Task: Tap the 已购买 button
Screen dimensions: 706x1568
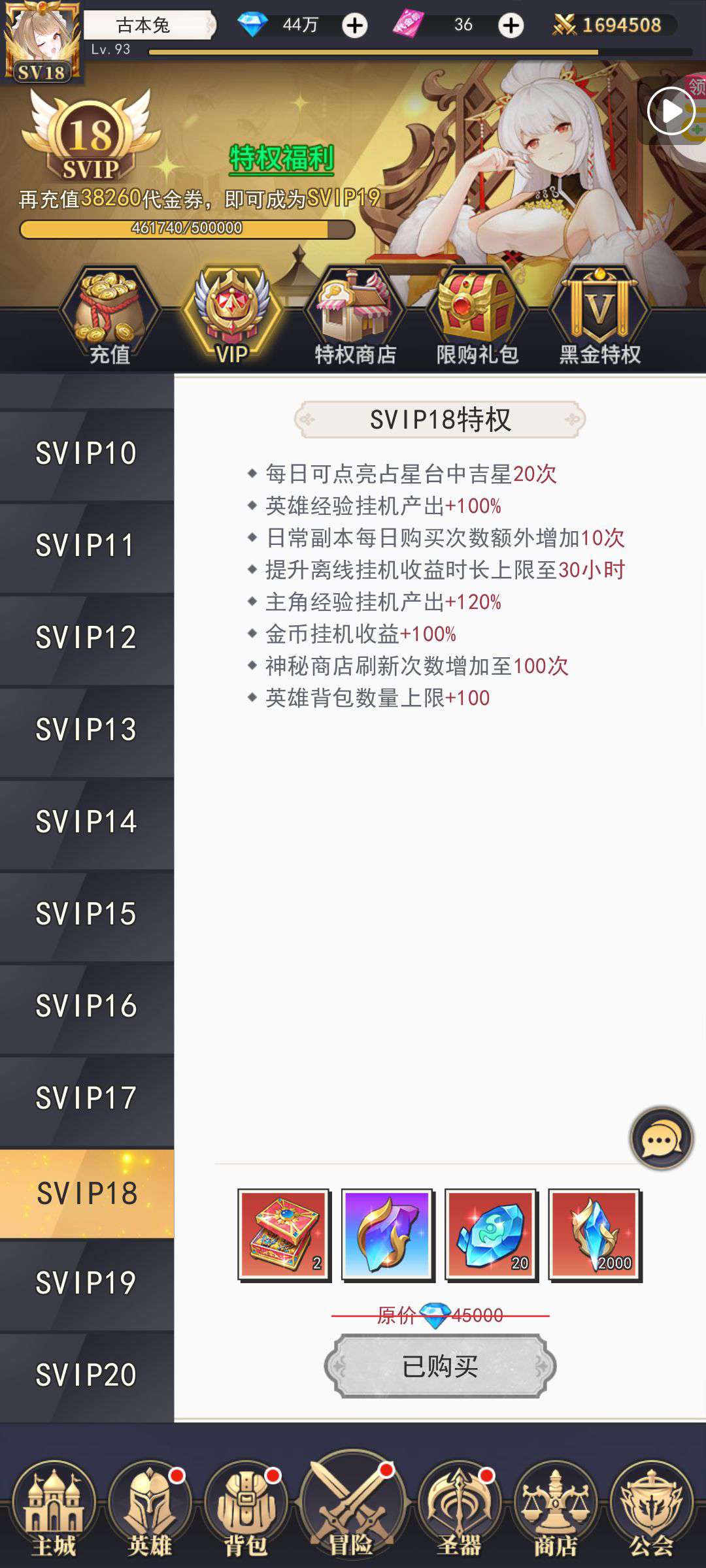Action: pos(440,1366)
